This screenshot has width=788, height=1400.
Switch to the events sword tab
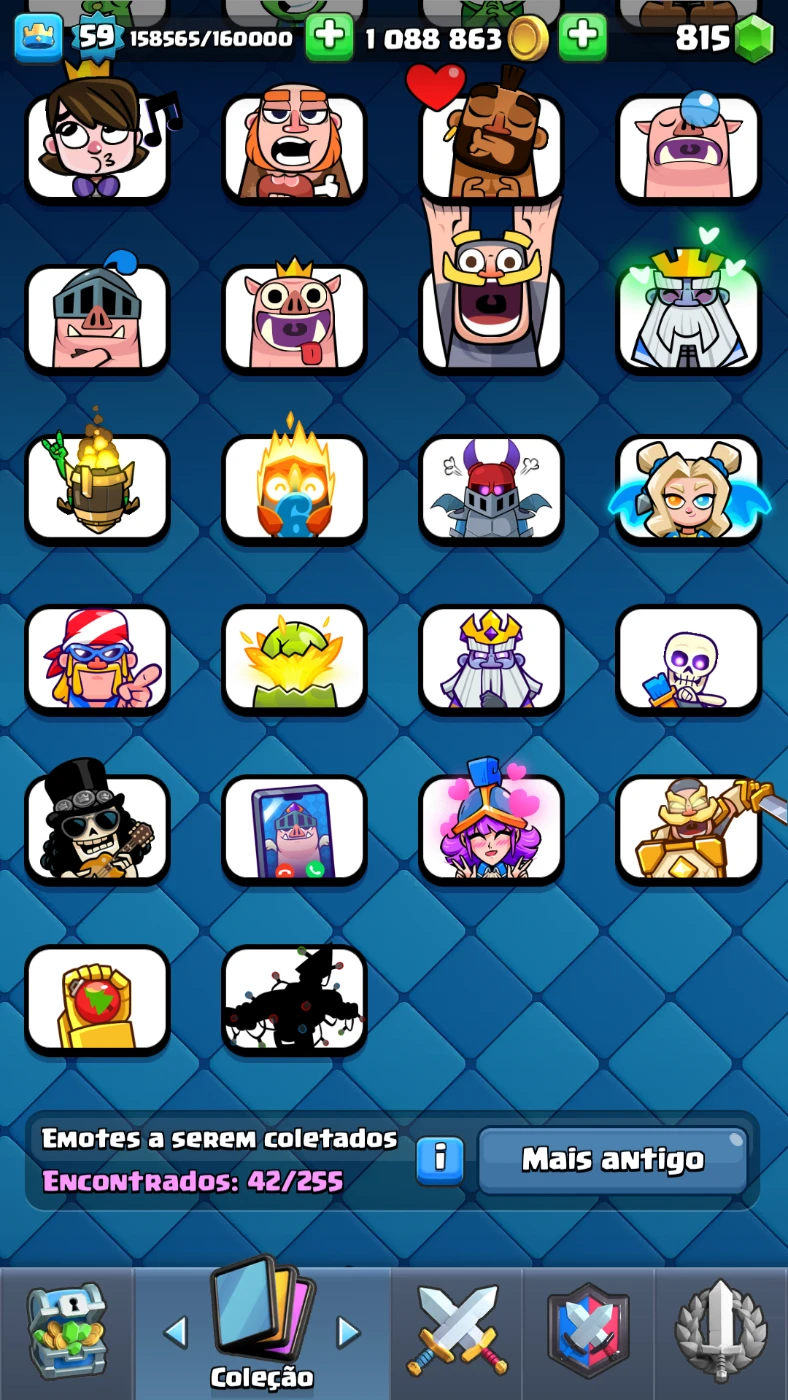(720, 1331)
